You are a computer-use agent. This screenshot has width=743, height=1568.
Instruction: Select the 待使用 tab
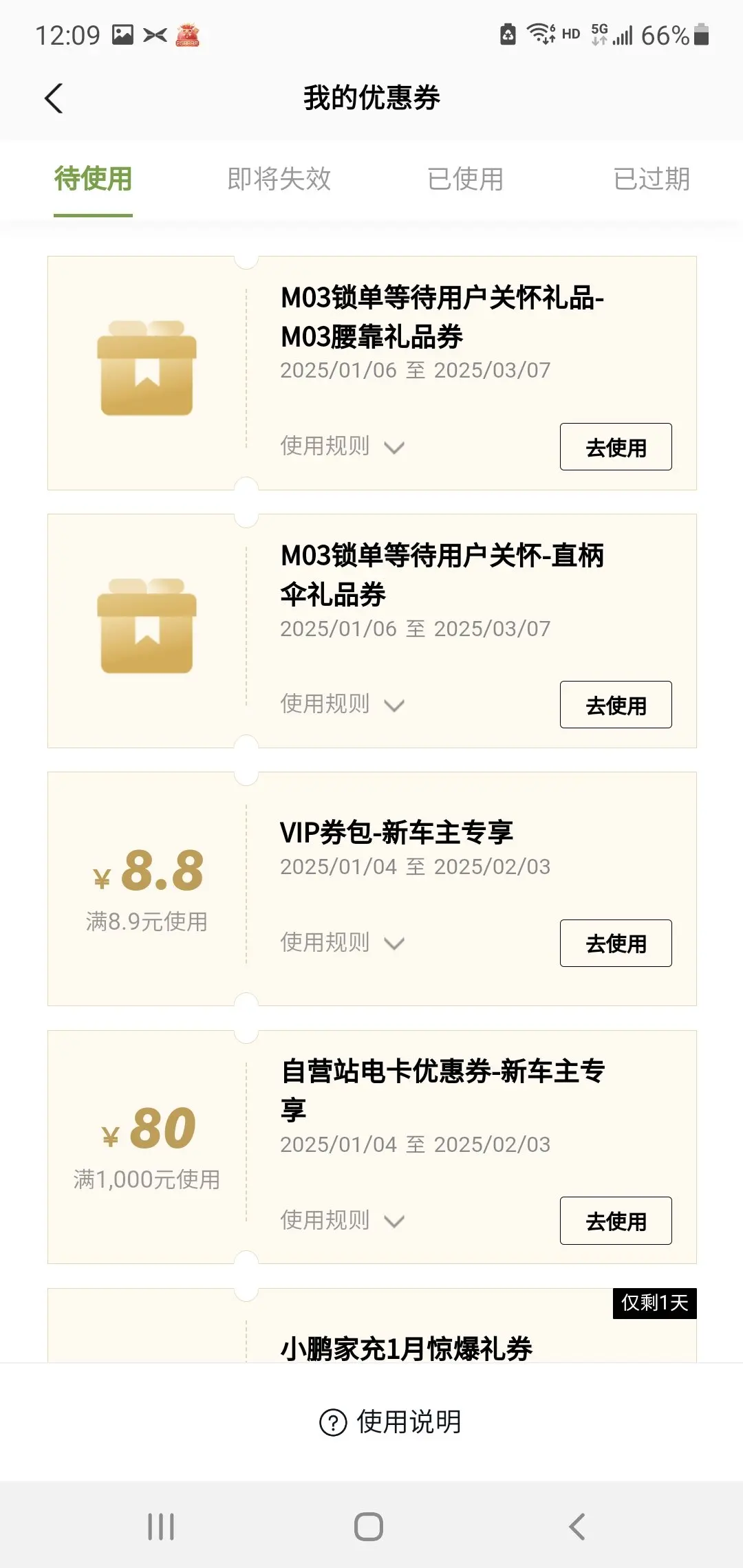click(x=93, y=179)
